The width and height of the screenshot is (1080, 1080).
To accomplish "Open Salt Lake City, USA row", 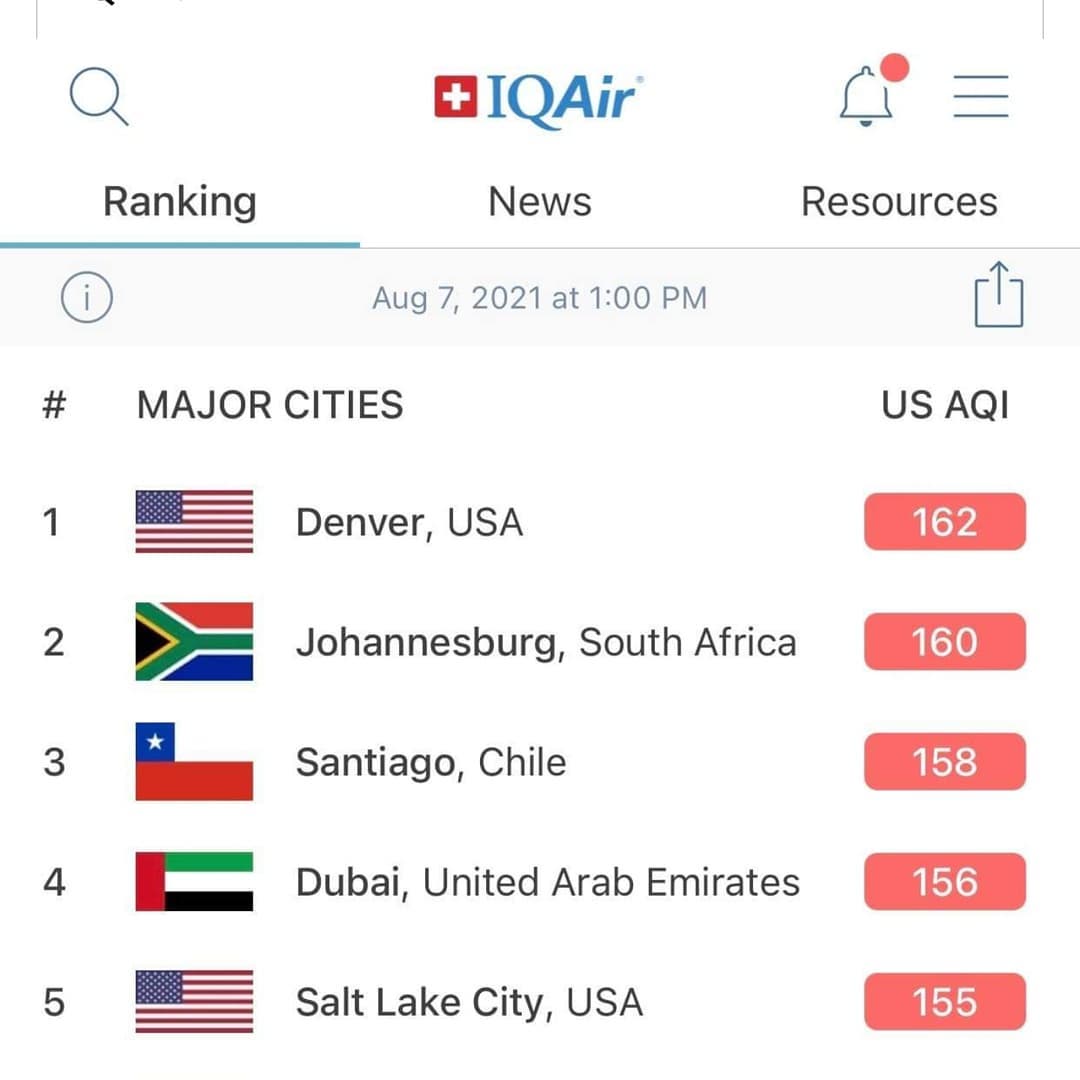I will coord(468,1002).
